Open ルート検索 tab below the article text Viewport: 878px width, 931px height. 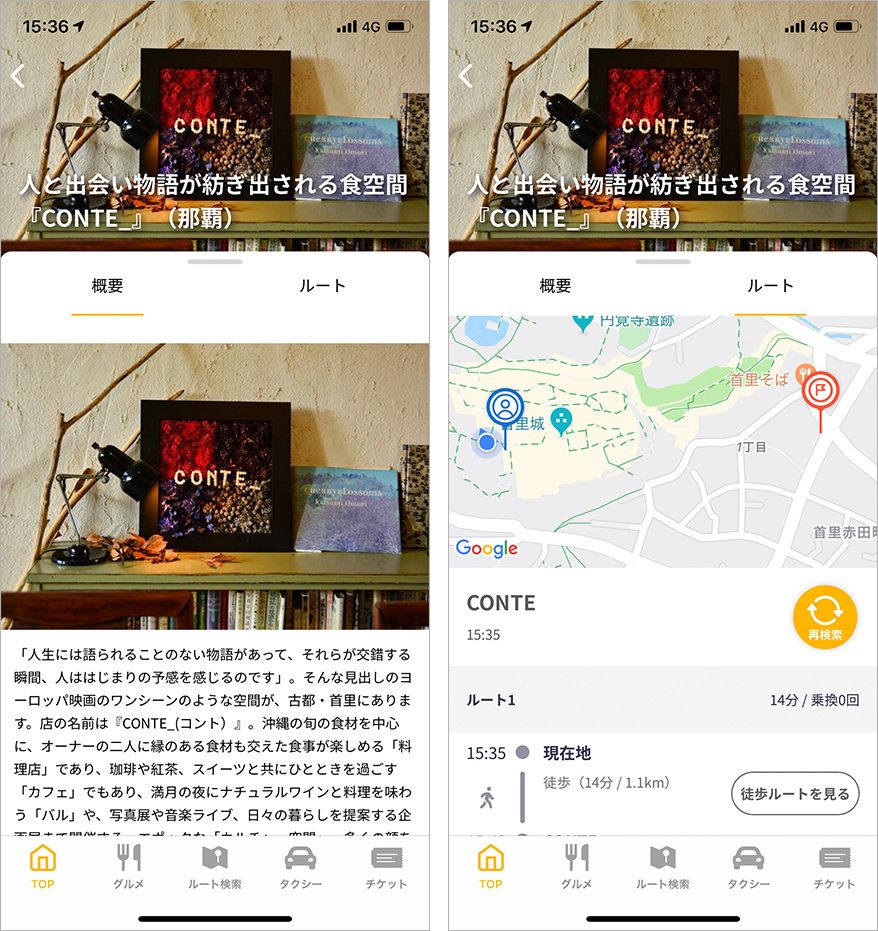pyautogui.click(x=214, y=867)
